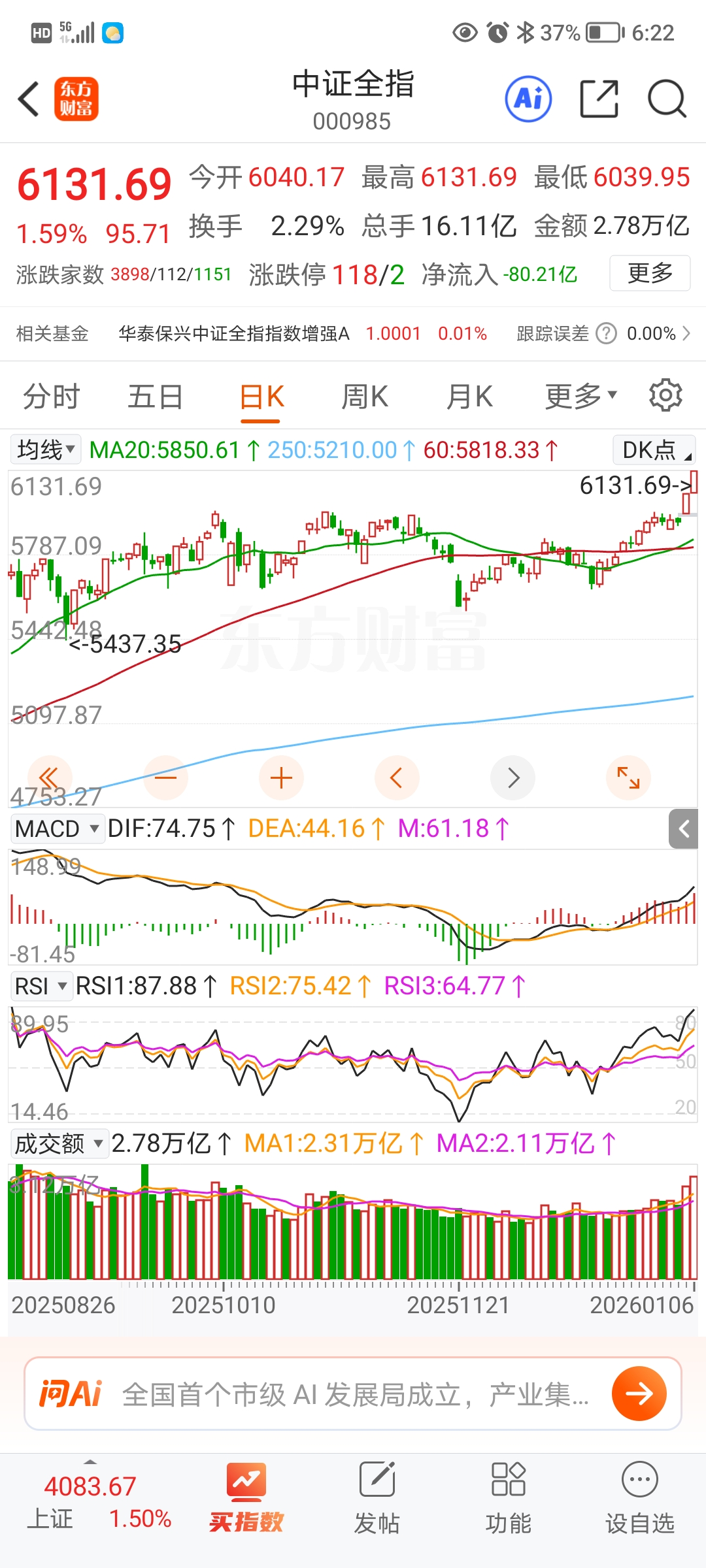Open the blue Ai assistant icon

point(528,99)
